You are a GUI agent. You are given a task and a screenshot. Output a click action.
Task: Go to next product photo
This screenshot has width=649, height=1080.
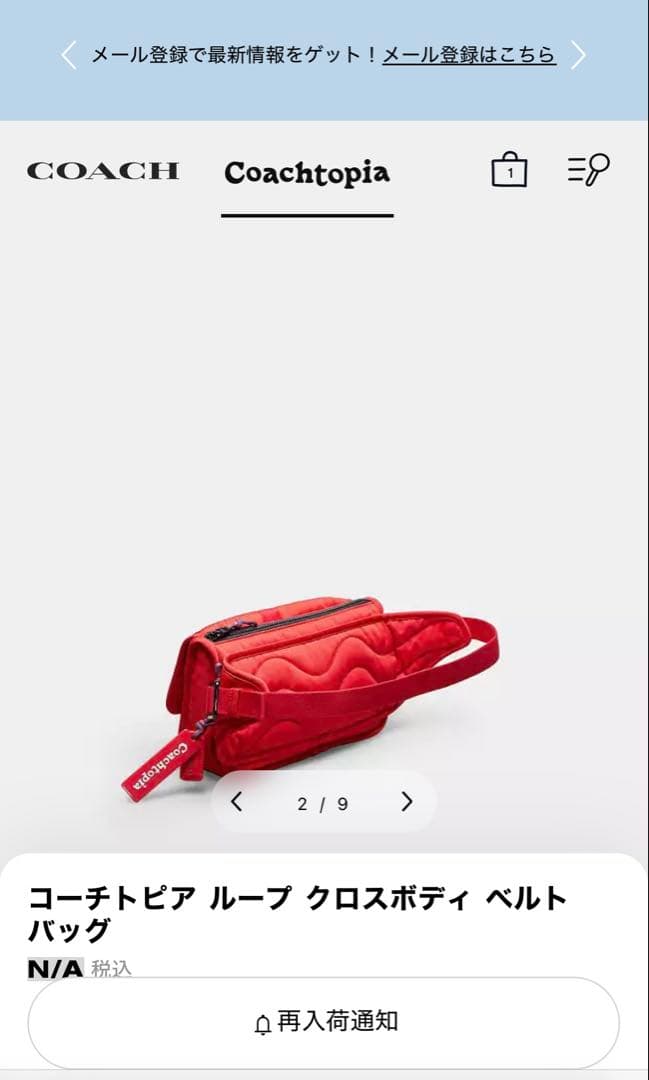407,802
